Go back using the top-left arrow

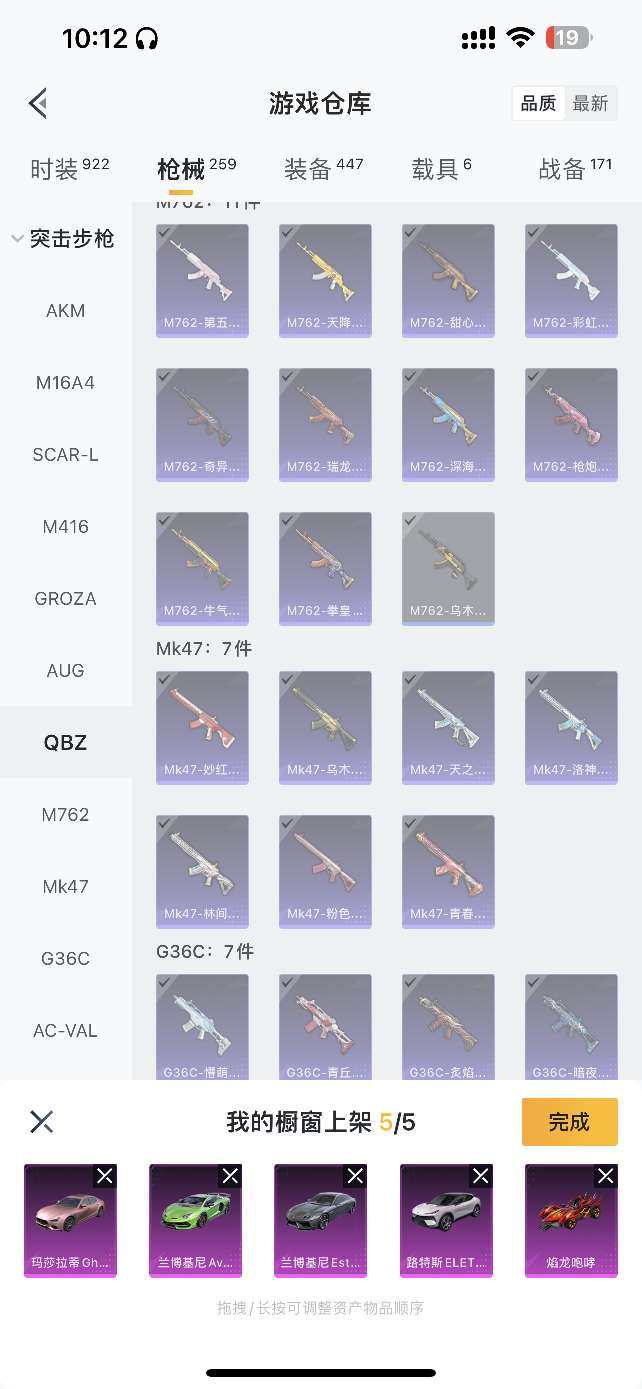click(x=39, y=103)
